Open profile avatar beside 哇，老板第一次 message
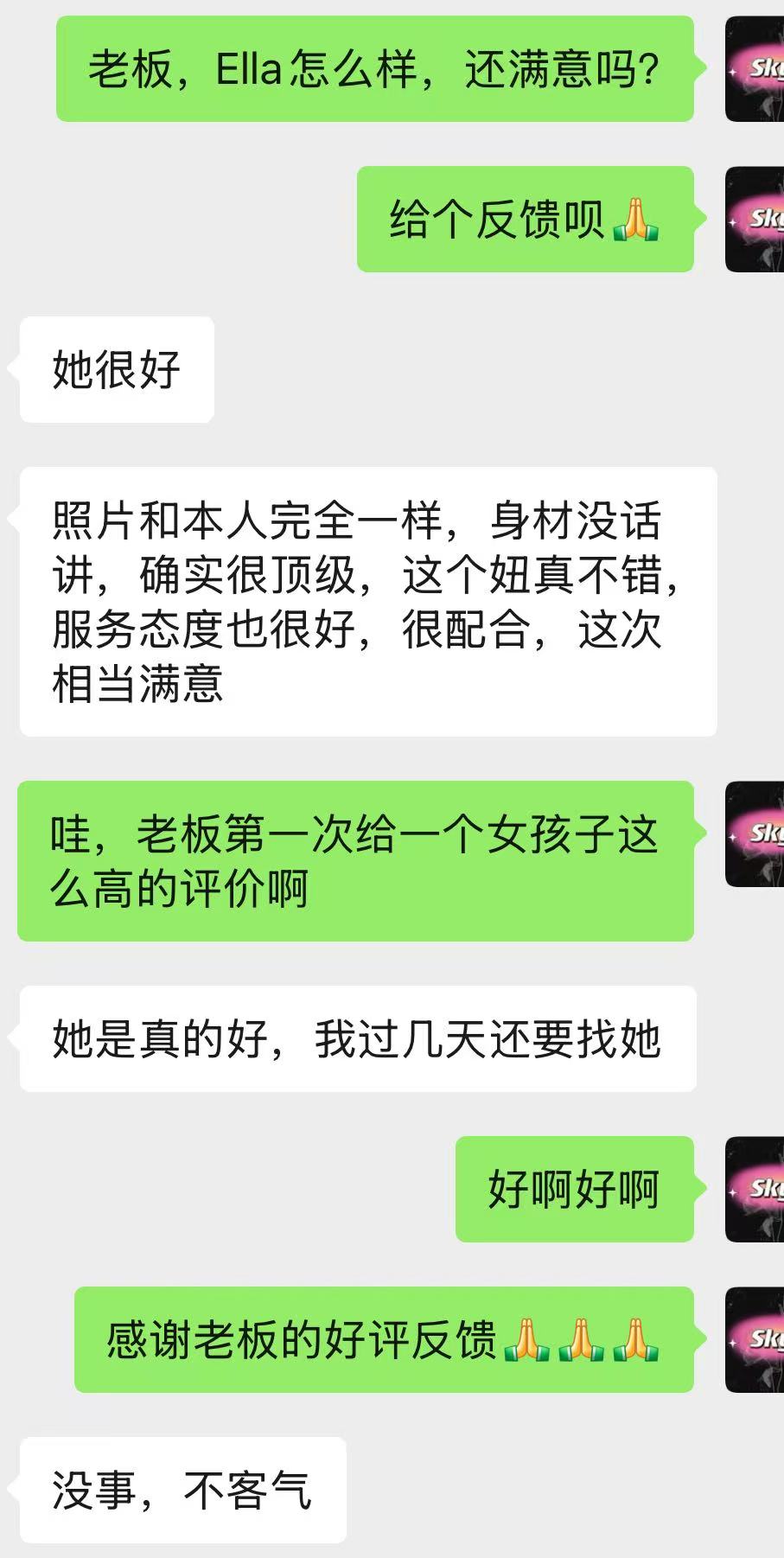The height and width of the screenshot is (1558, 784). click(x=755, y=834)
